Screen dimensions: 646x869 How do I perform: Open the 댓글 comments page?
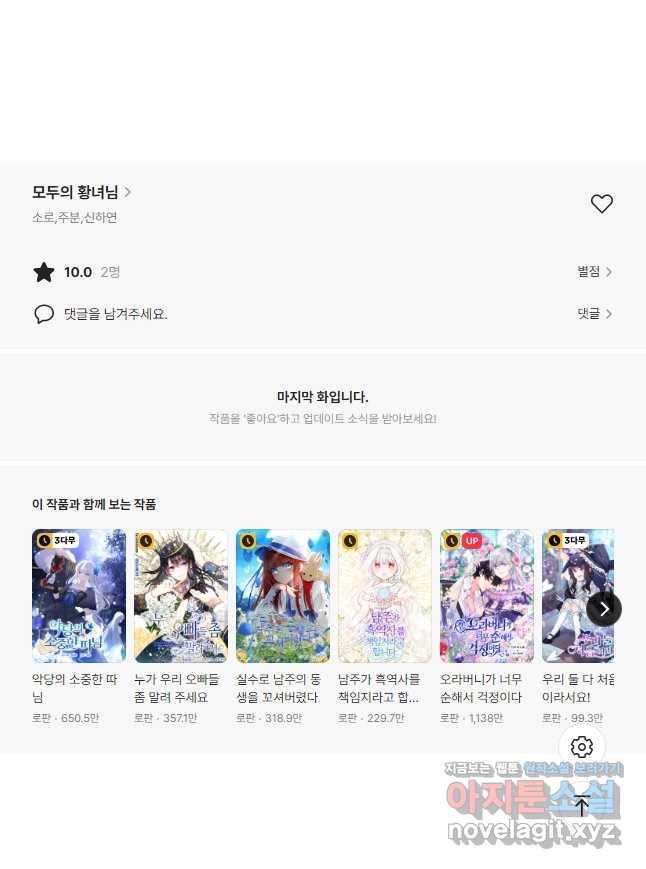coord(594,314)
